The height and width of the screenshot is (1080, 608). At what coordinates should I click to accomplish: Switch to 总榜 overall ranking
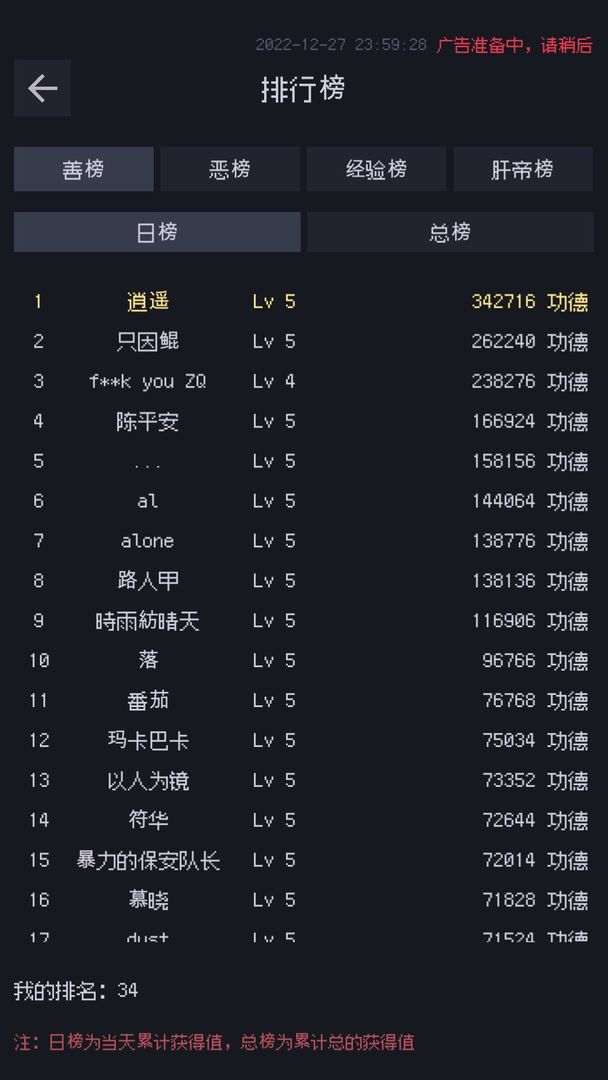(x=450, y=232)
